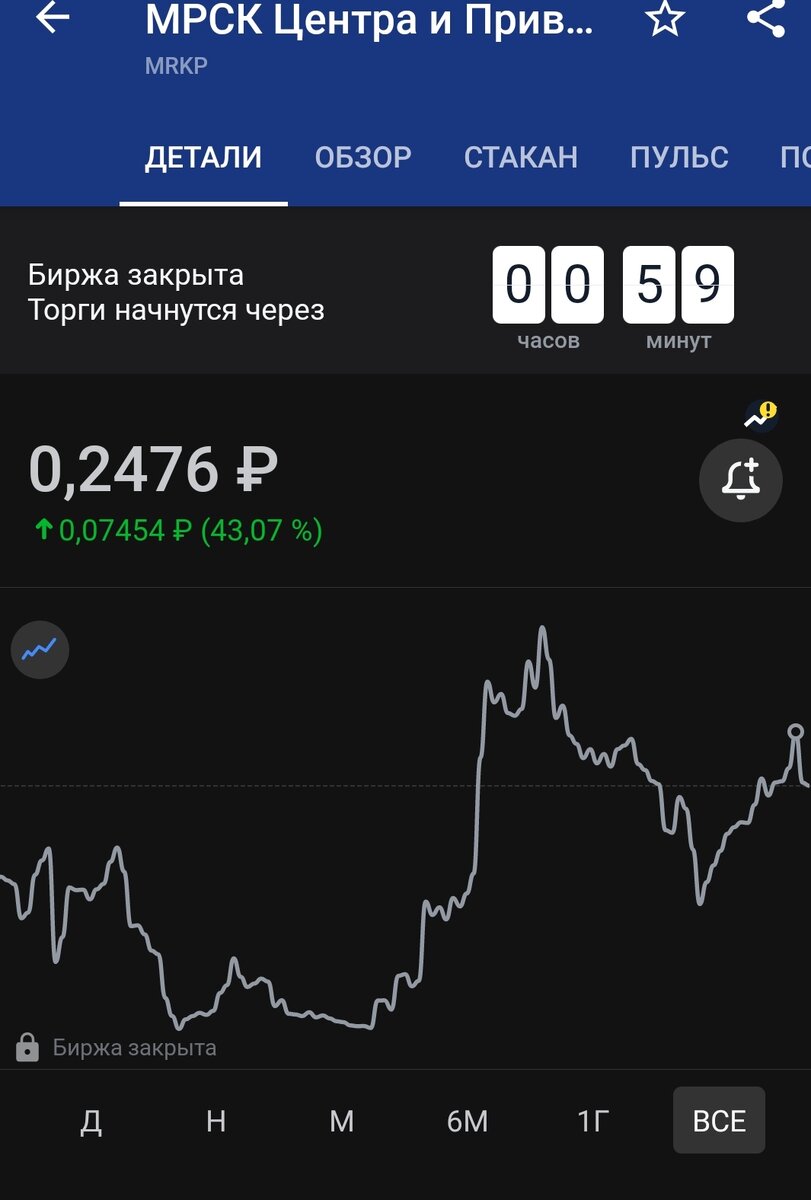Star MRKP as a favorite
Image resolution: width=811 pixels, height=1200 pixels.
click(663, 18)
